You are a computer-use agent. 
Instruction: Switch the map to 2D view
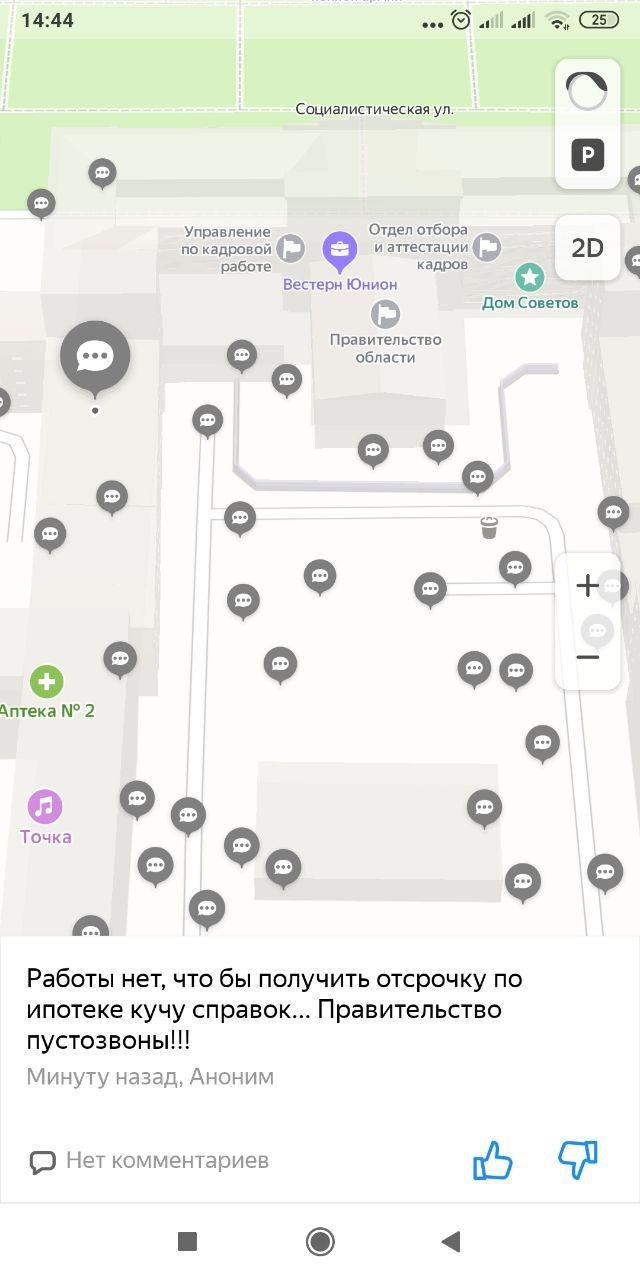coord(588,248)
